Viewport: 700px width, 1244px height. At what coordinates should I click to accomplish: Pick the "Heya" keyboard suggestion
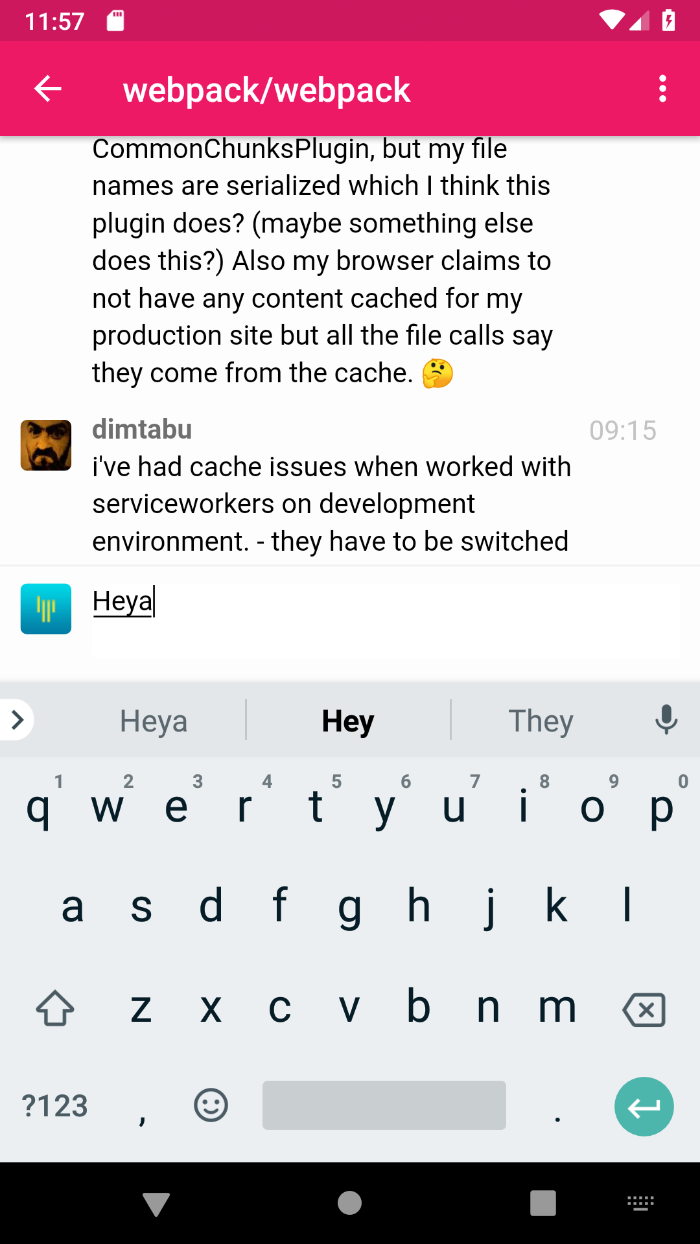154,721
